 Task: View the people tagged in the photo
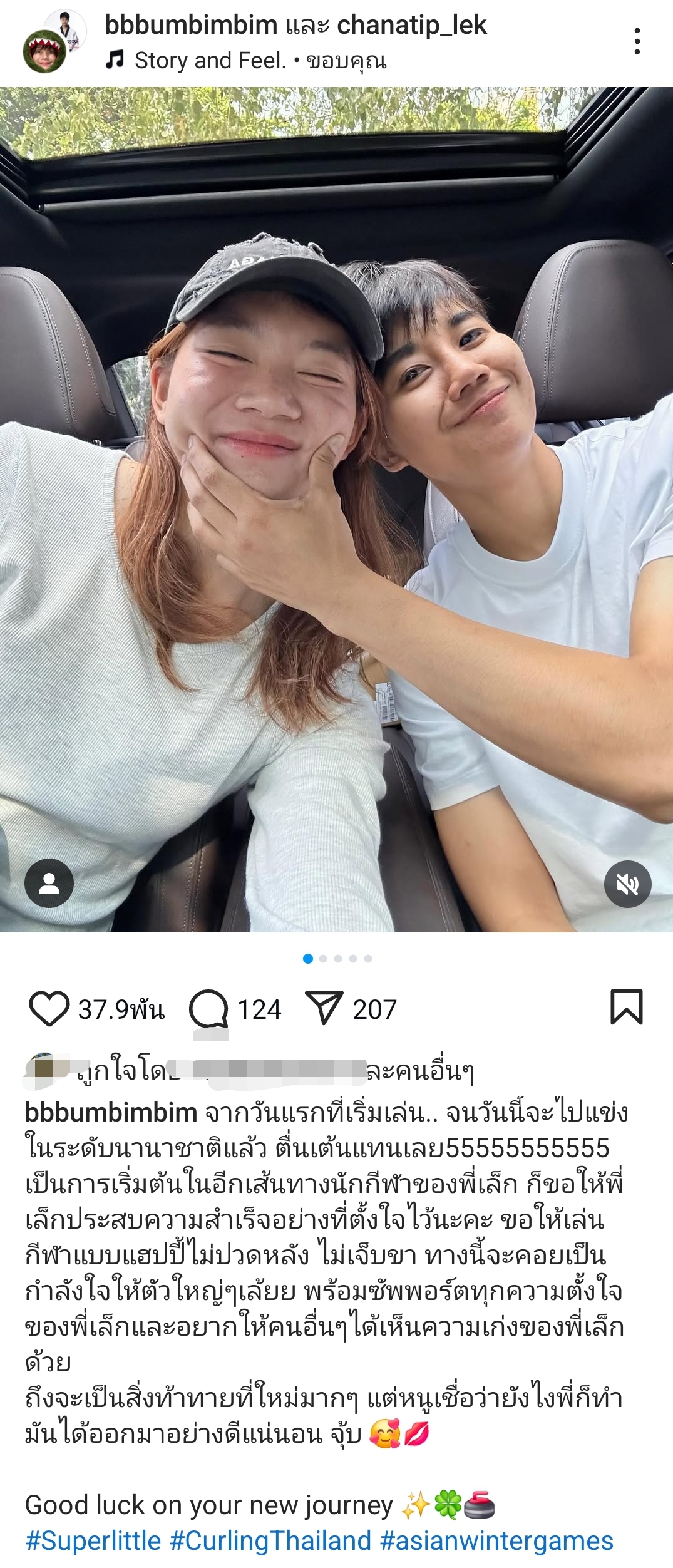click(49, 884)
